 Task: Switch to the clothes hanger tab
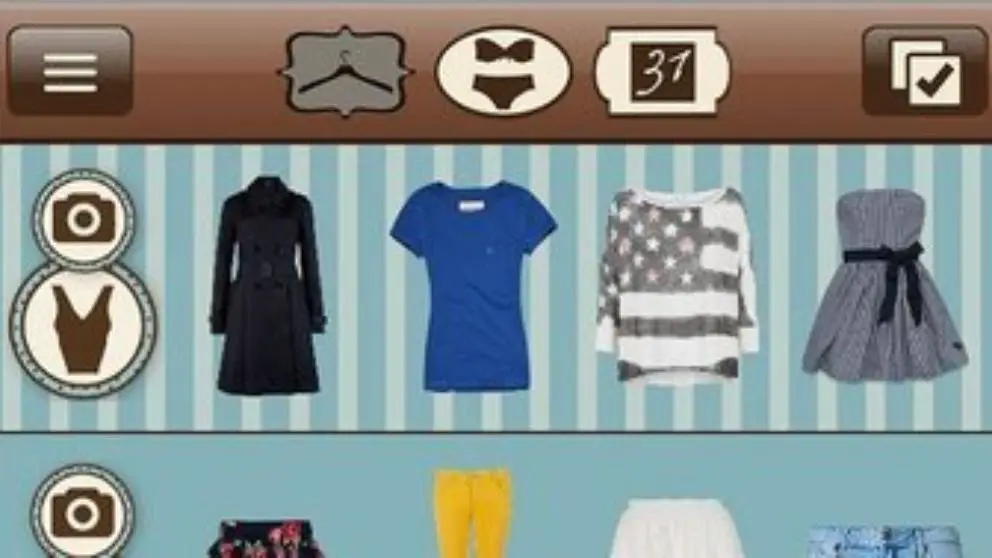(345, 72)
